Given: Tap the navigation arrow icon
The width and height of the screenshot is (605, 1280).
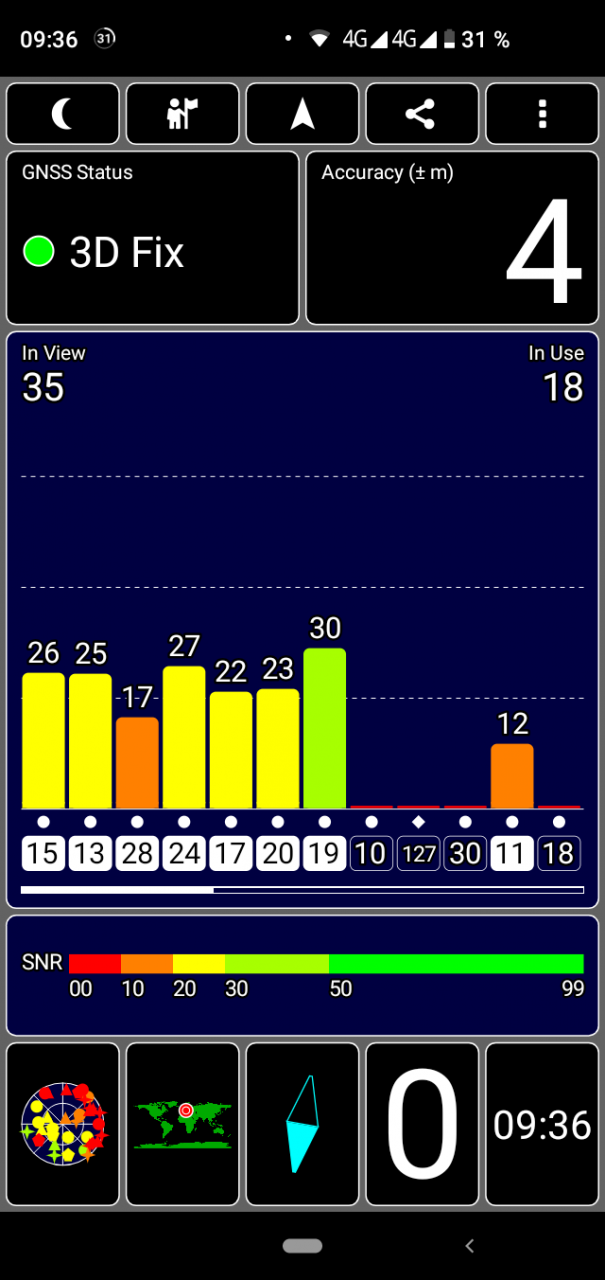Looking at the screenshot, I should (x=302, y=114).
